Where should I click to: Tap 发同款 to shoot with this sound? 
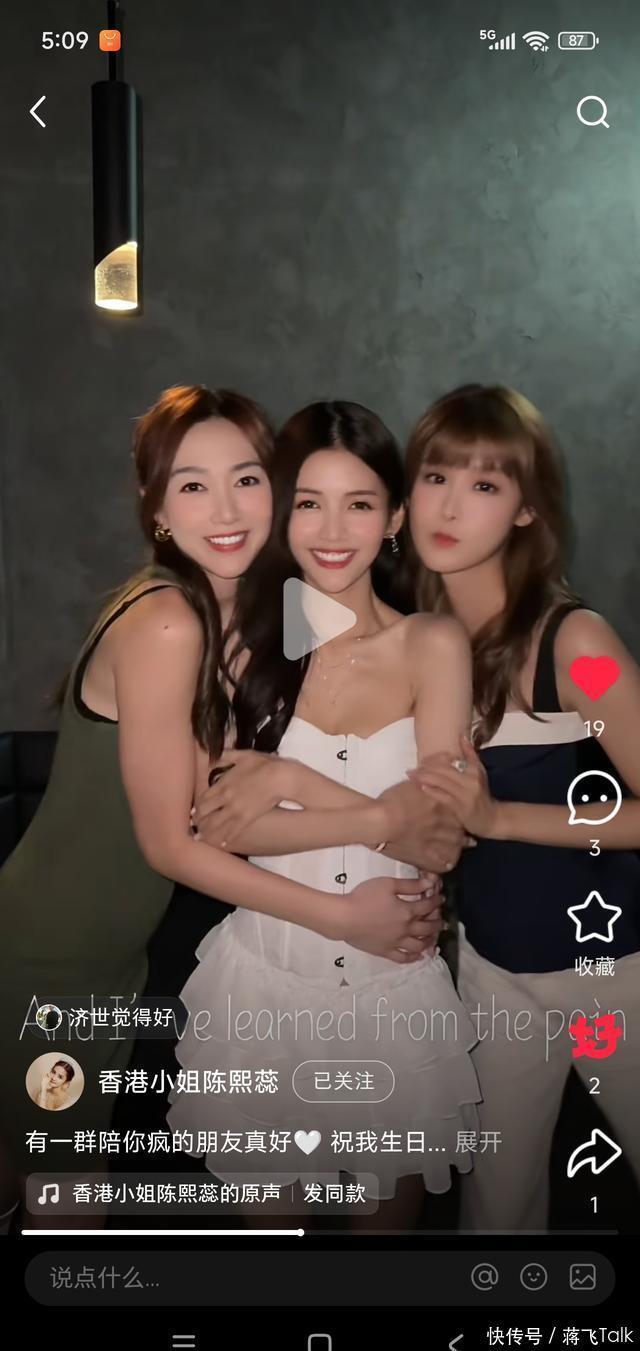click(x=335, y=1193)
